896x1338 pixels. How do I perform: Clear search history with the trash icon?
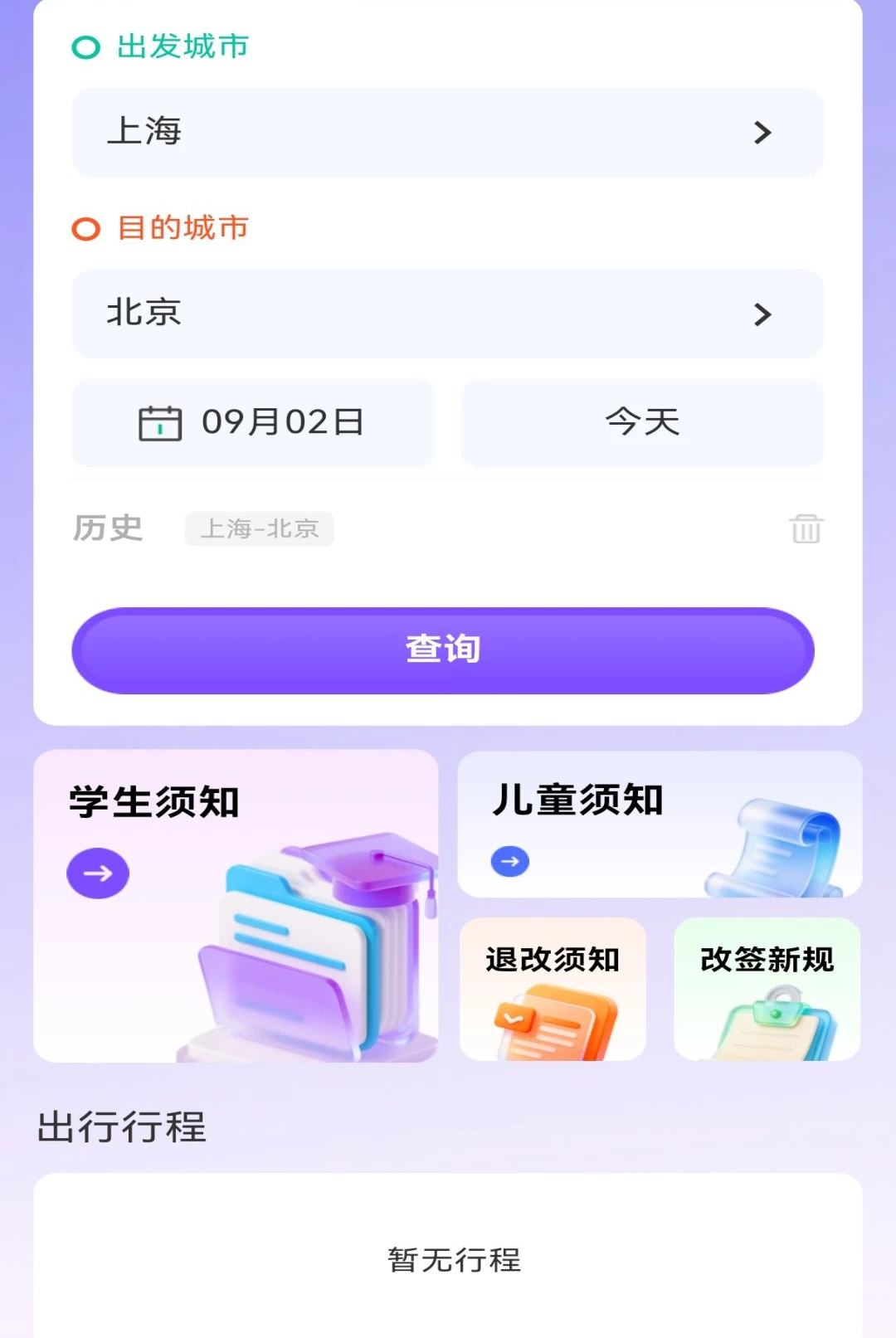point(806,528)
